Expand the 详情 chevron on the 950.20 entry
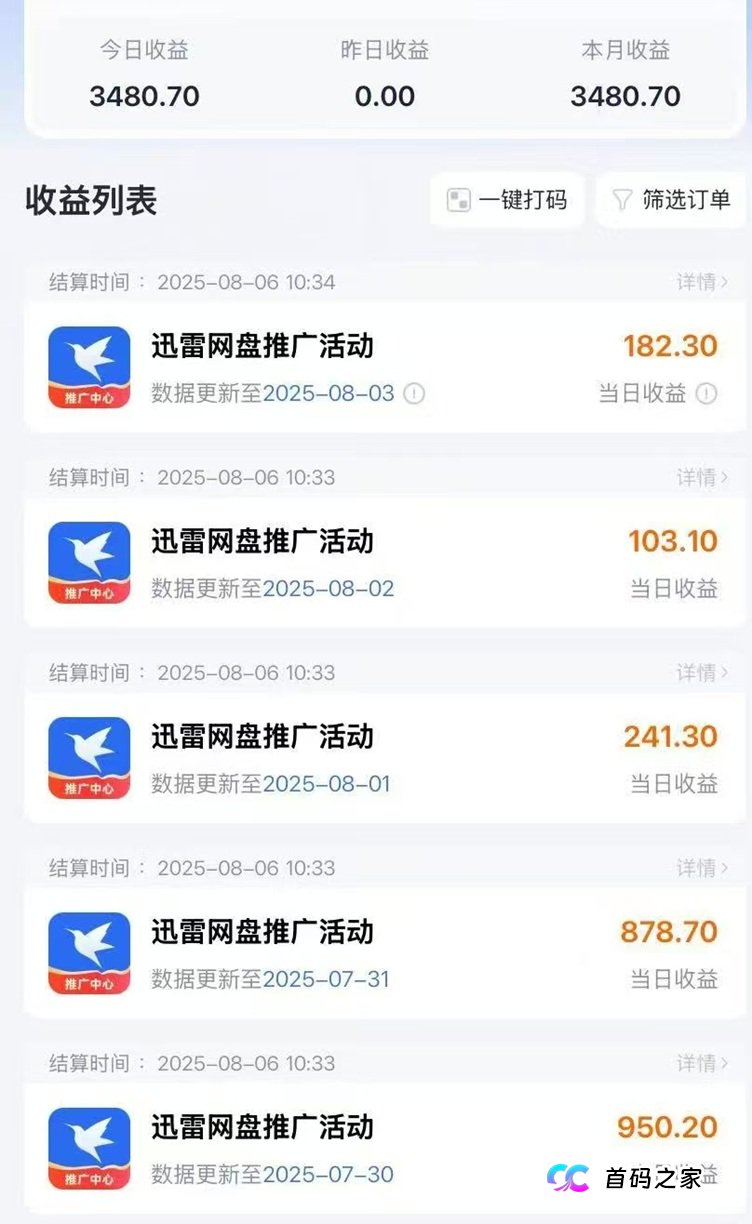 click(x=700, y=1063)
